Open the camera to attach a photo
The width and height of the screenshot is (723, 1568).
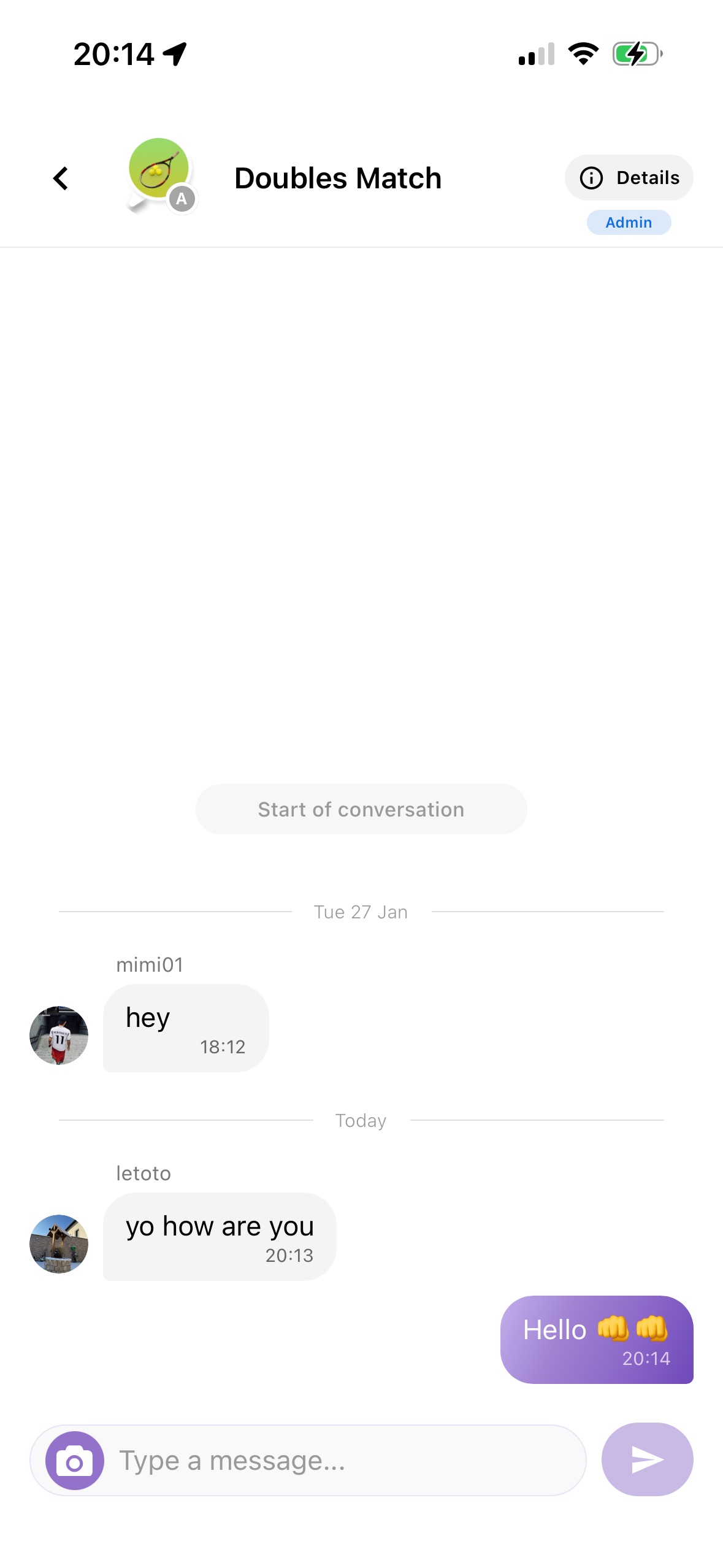tap(75, 1461)
